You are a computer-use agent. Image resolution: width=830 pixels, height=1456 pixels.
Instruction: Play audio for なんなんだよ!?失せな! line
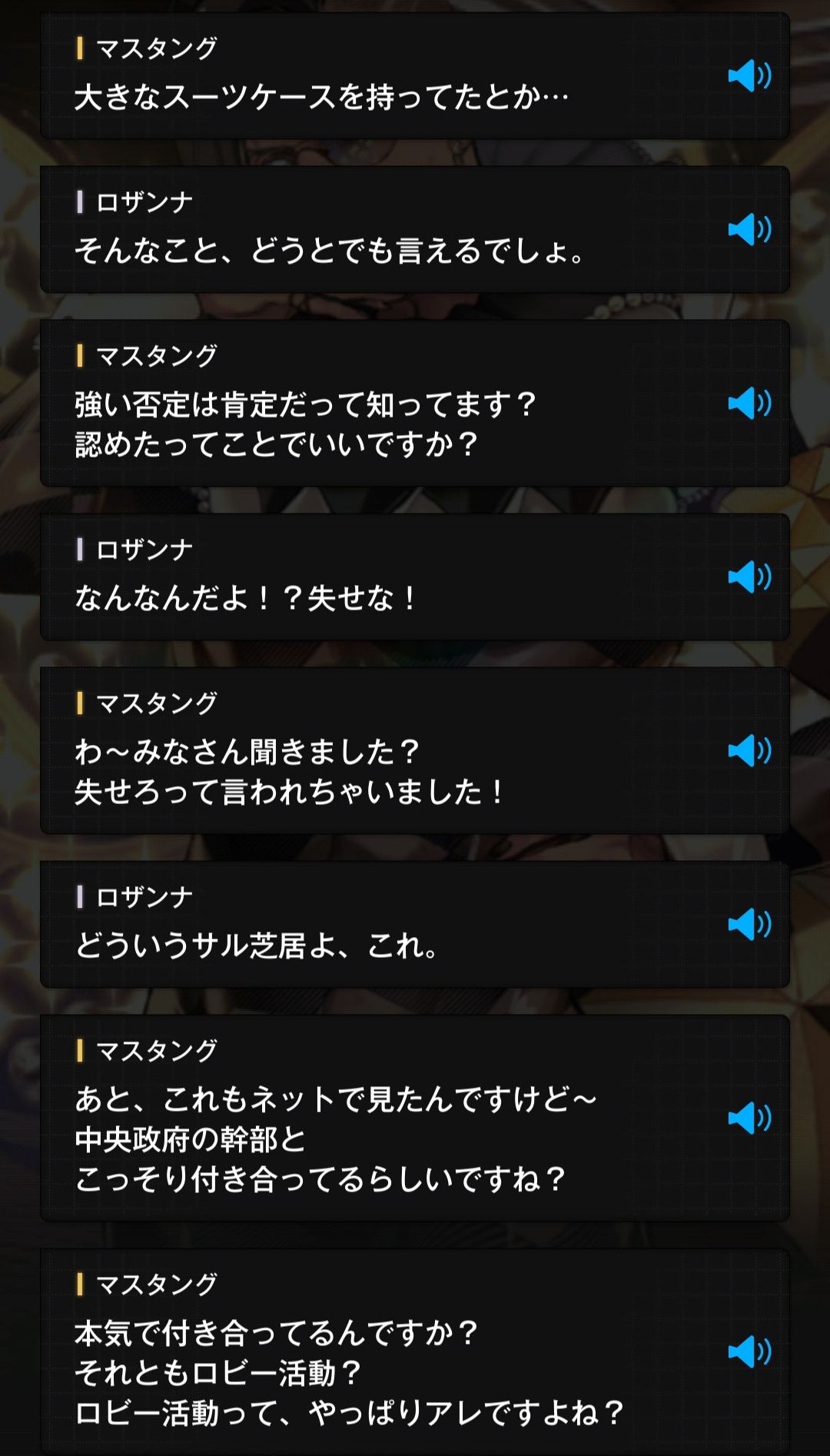point(749,577)
